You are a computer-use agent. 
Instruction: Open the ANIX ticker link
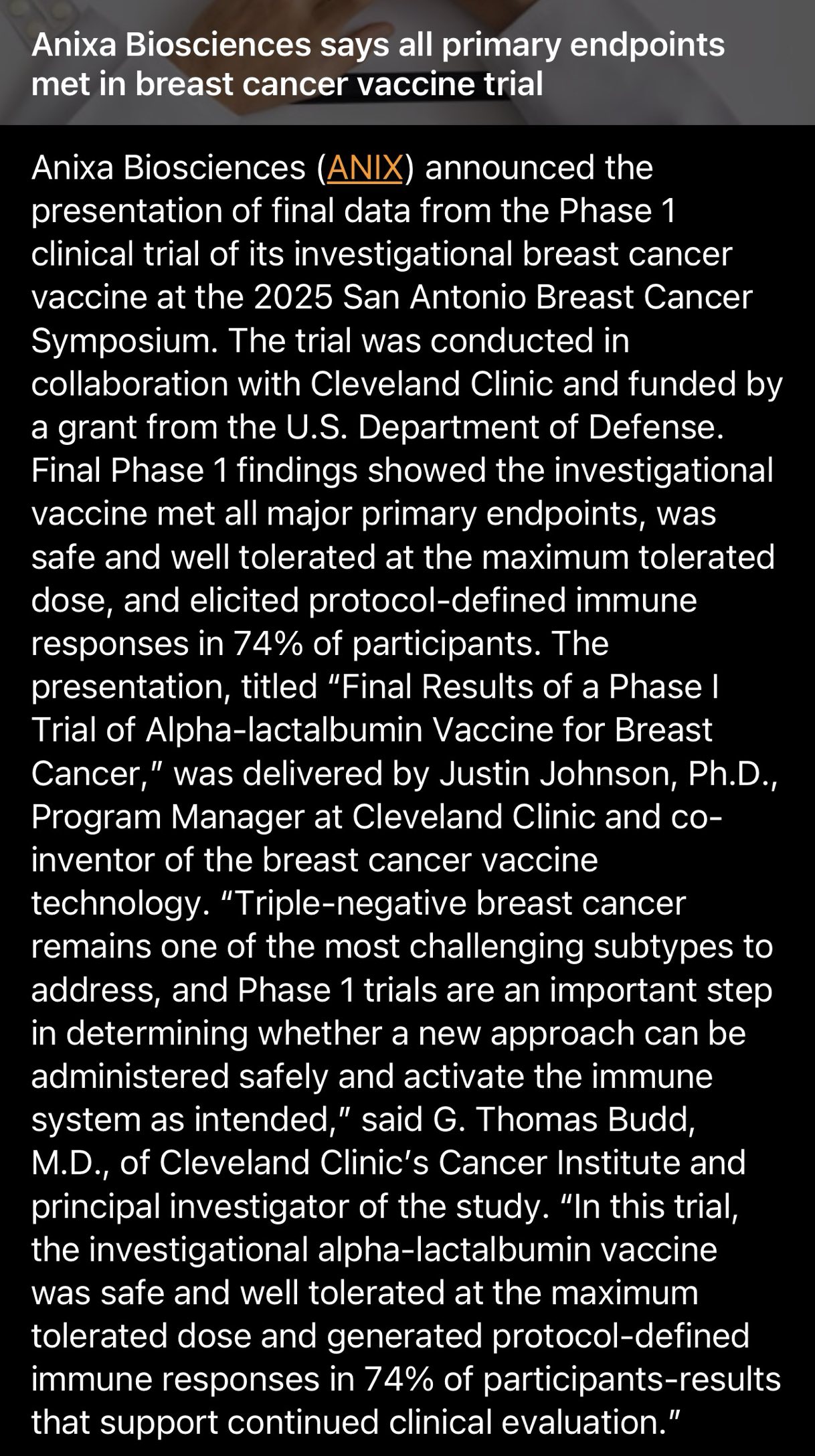tap(365, 167)
